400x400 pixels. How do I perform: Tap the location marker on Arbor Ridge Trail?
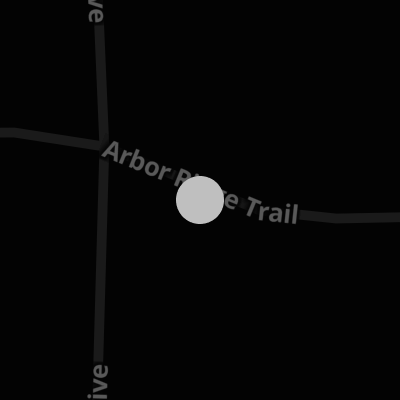[x=200, y=200]
